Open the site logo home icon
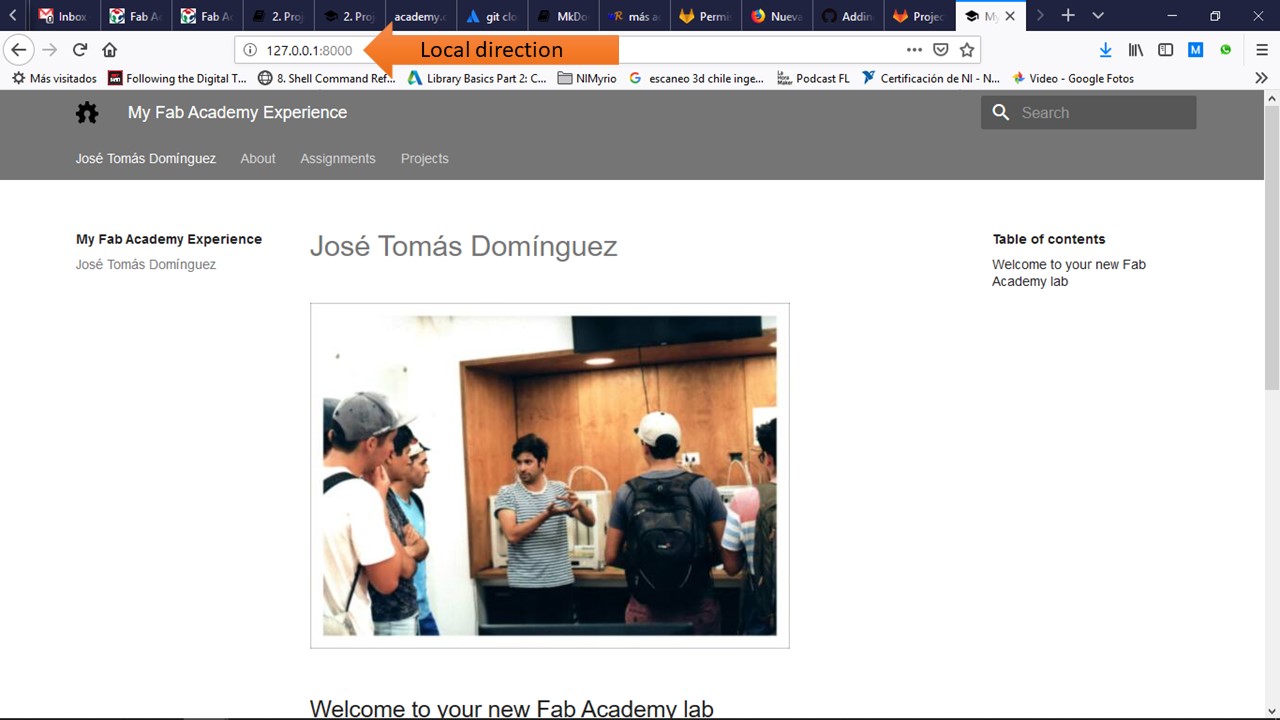The width and height of the screenshot is (1280, 720). coord(87,113)
